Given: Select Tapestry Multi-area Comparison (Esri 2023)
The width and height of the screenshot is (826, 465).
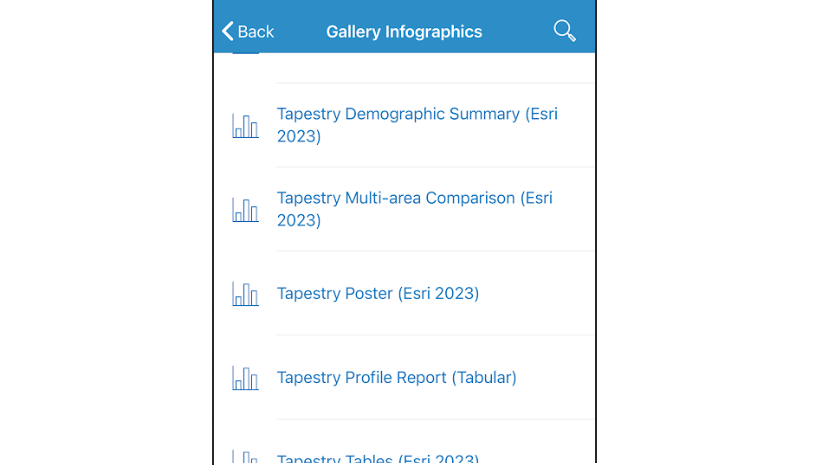Looking at the screenshot, I should point(414,209).
